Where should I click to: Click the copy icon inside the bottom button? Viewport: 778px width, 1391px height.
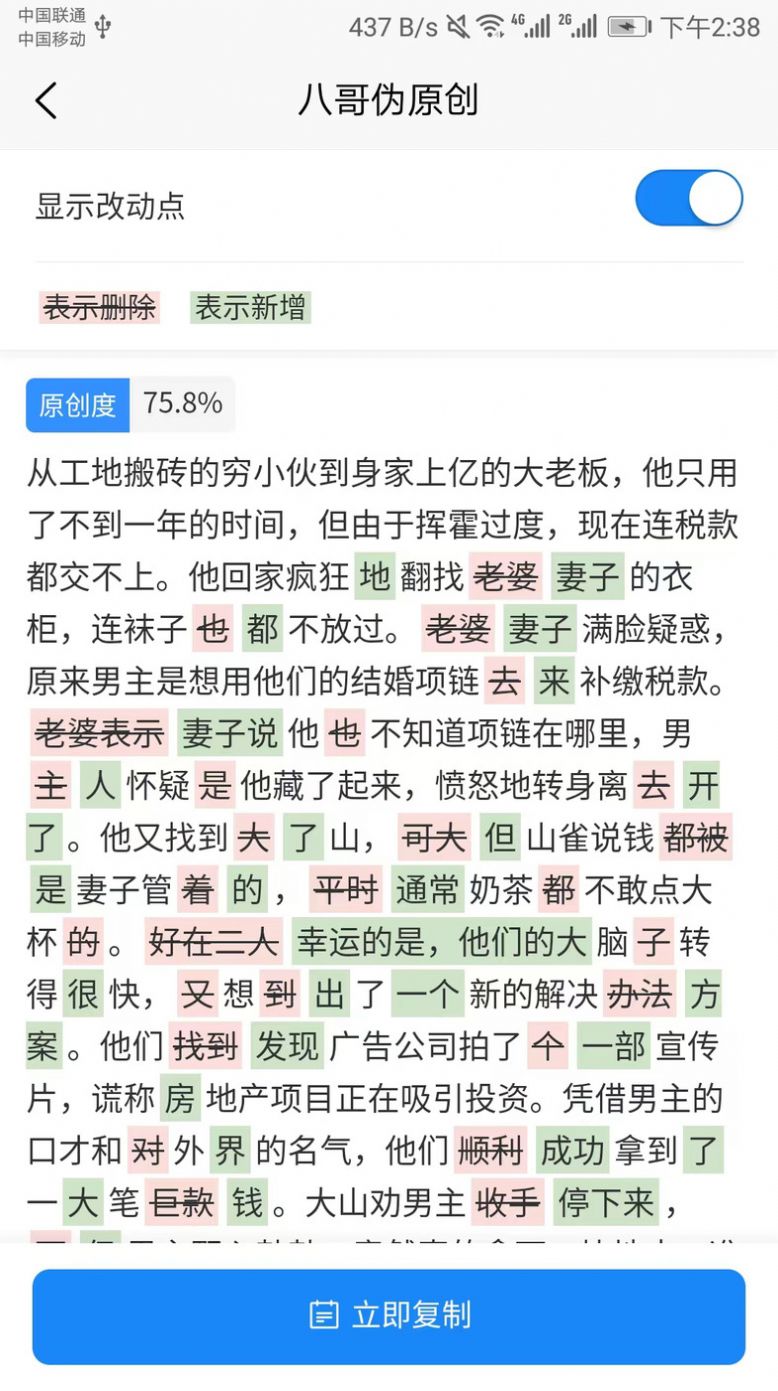322,1317
